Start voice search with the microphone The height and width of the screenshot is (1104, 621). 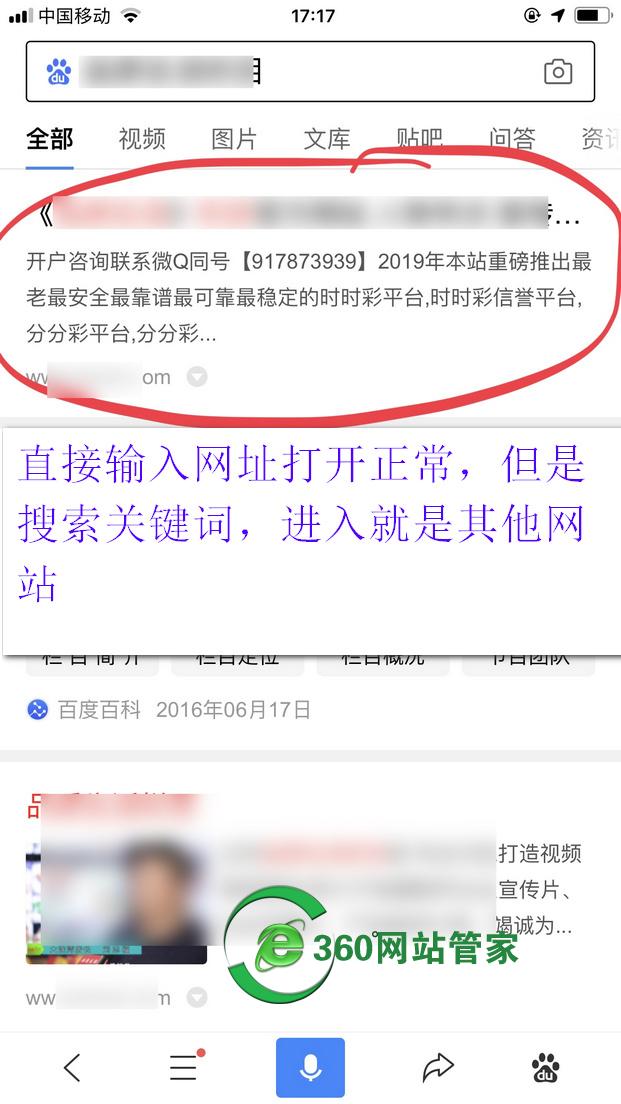coord(310,1067)
